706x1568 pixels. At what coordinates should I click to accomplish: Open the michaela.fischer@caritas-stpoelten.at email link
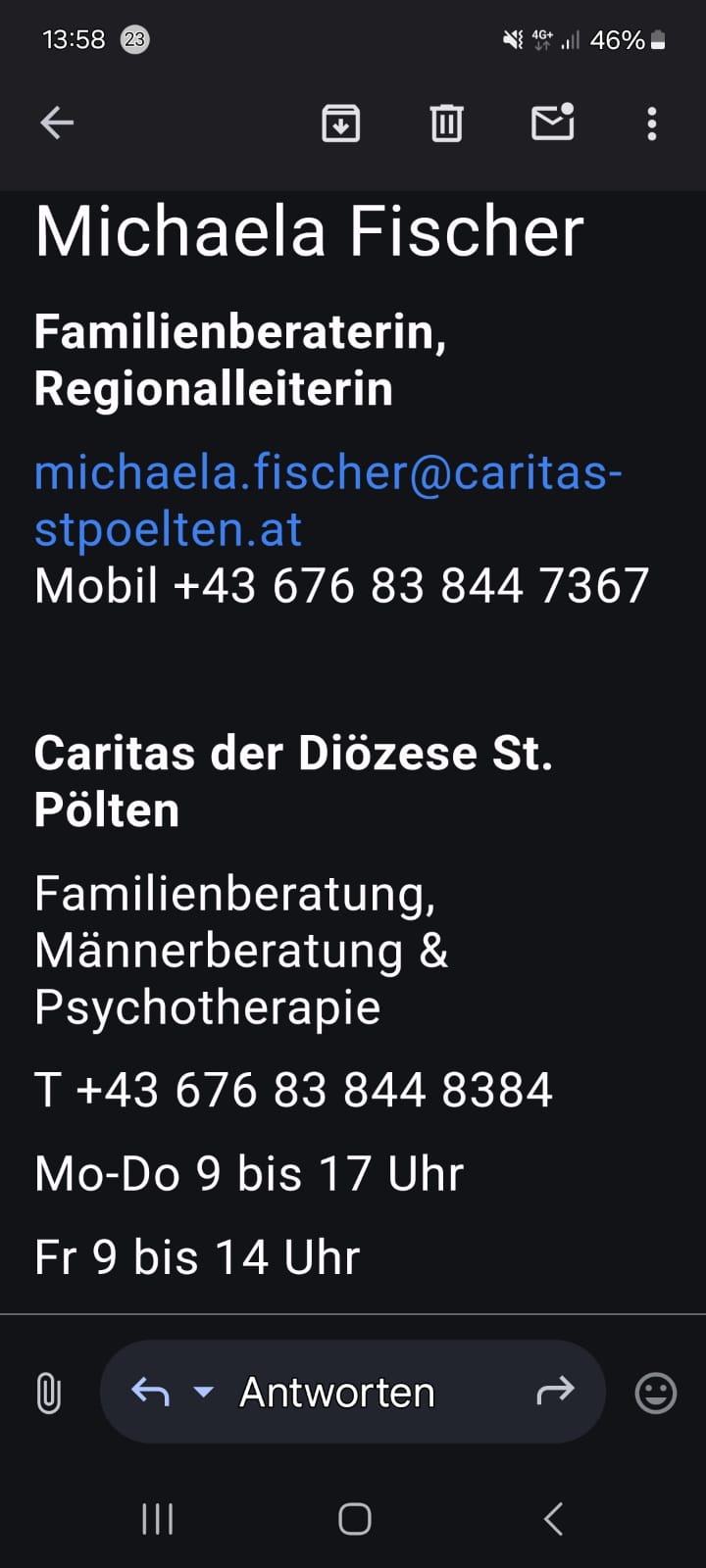pos(328,501)
